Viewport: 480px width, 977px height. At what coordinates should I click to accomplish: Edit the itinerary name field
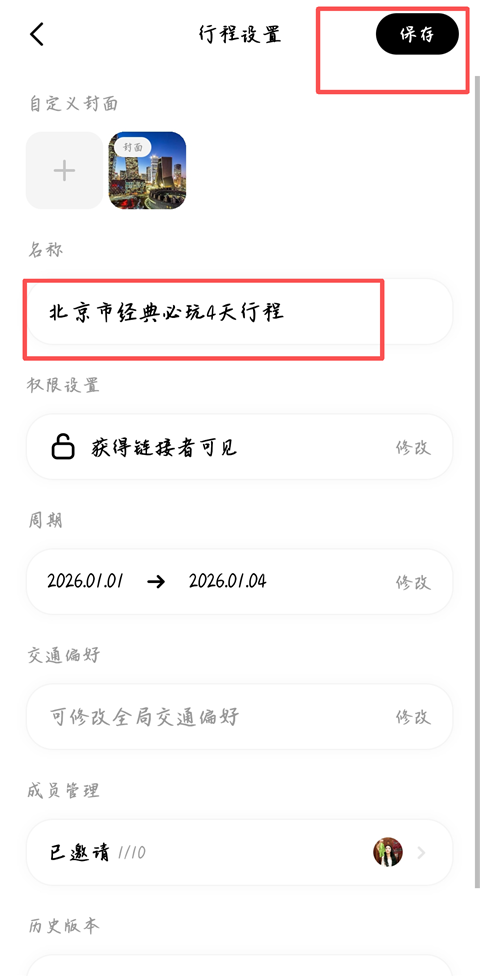click(x=239, y=312)
